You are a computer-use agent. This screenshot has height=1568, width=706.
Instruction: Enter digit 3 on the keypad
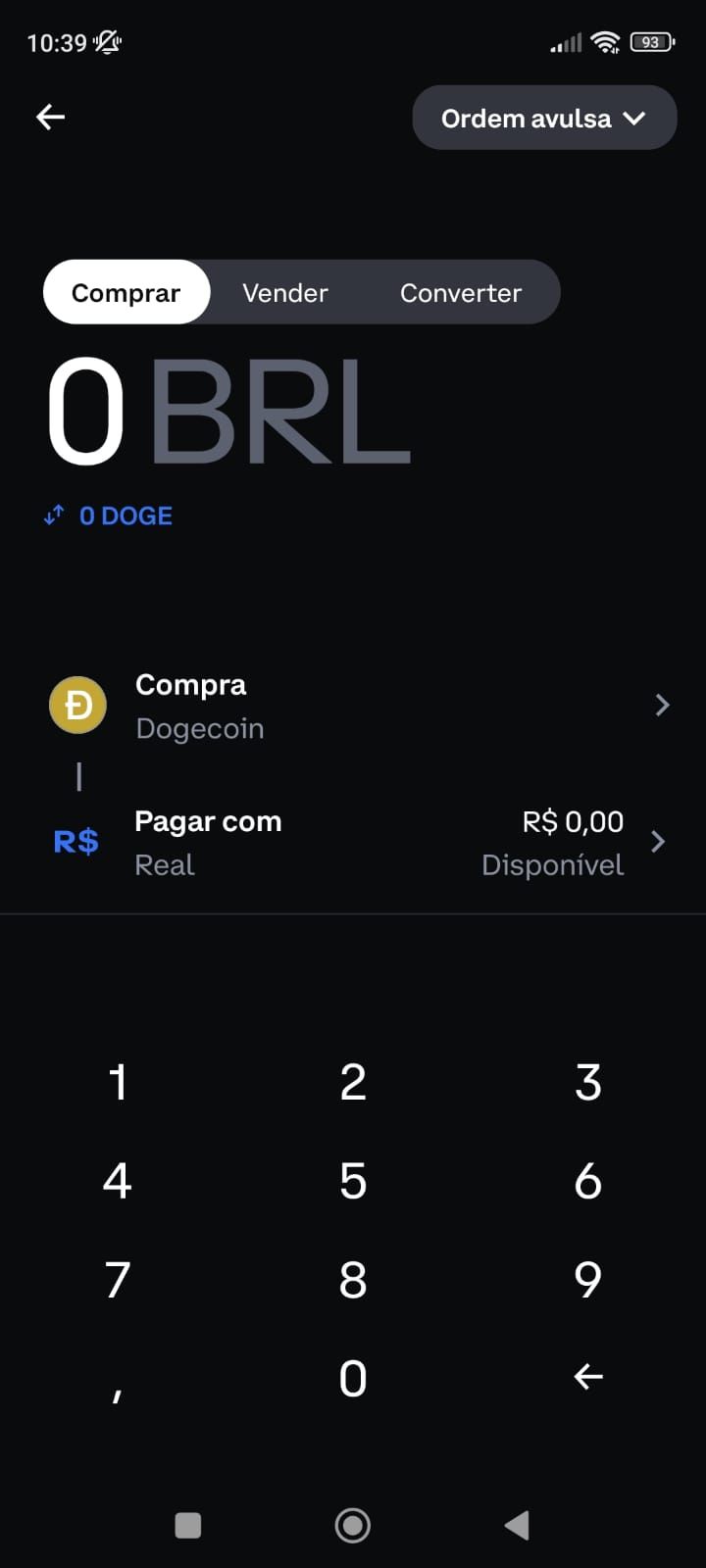588,1083
